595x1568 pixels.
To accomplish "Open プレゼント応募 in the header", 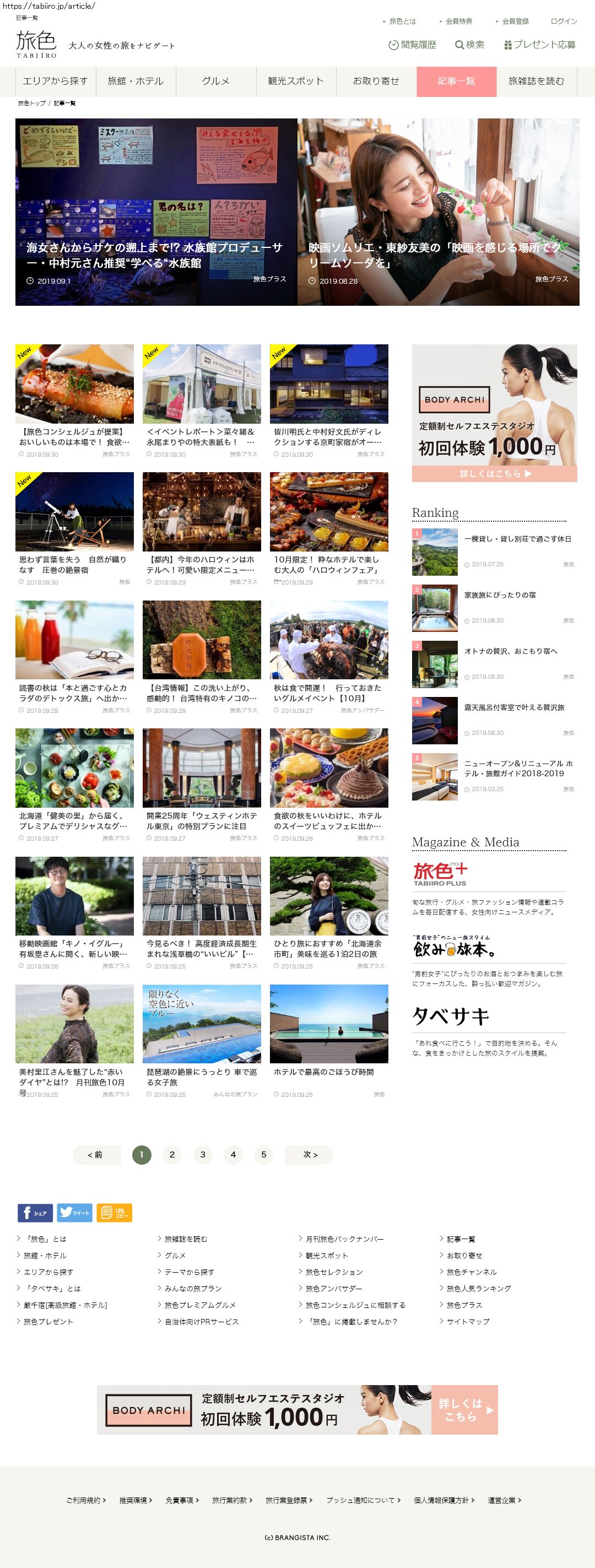I will [540, 45].
